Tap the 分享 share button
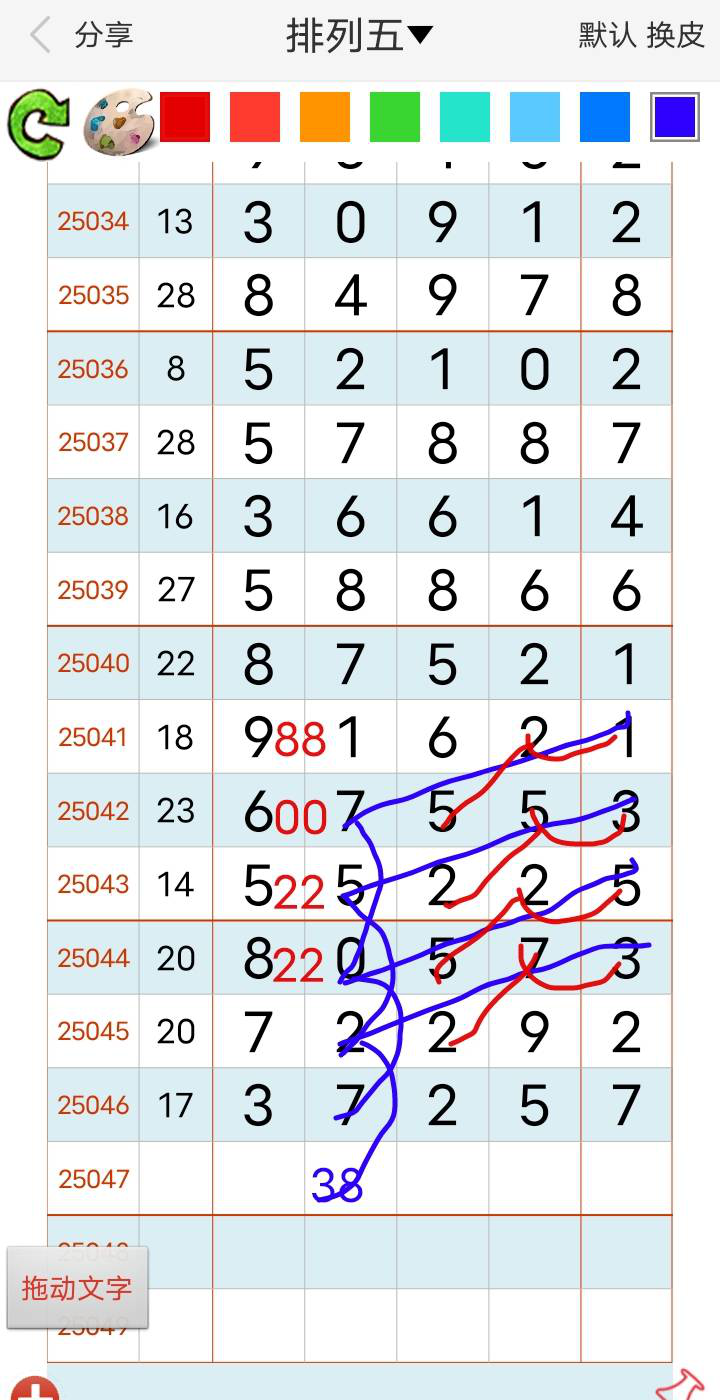Image resolution: width=720 pixels, height=1400 pixels. (x=104, y=36)
